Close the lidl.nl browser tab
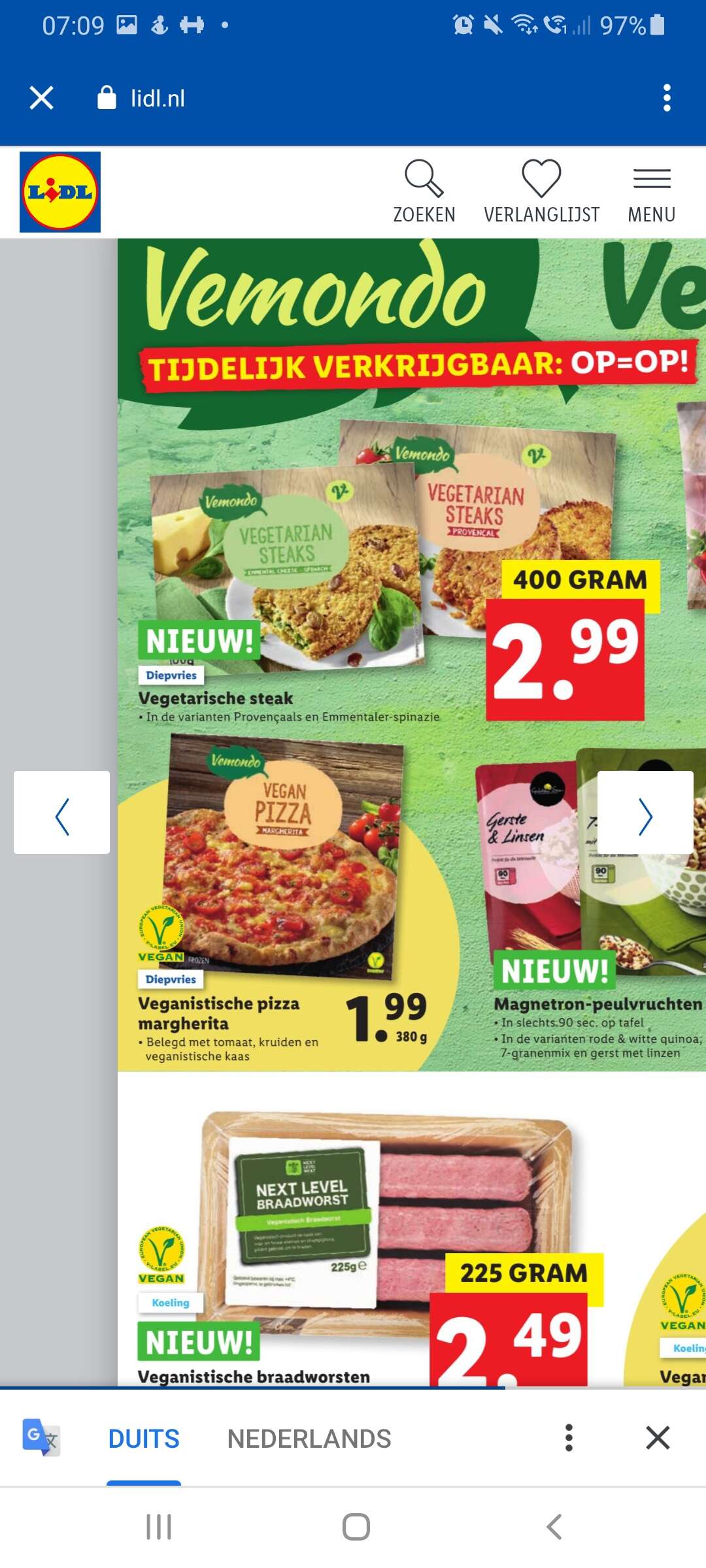 (41, 98)
